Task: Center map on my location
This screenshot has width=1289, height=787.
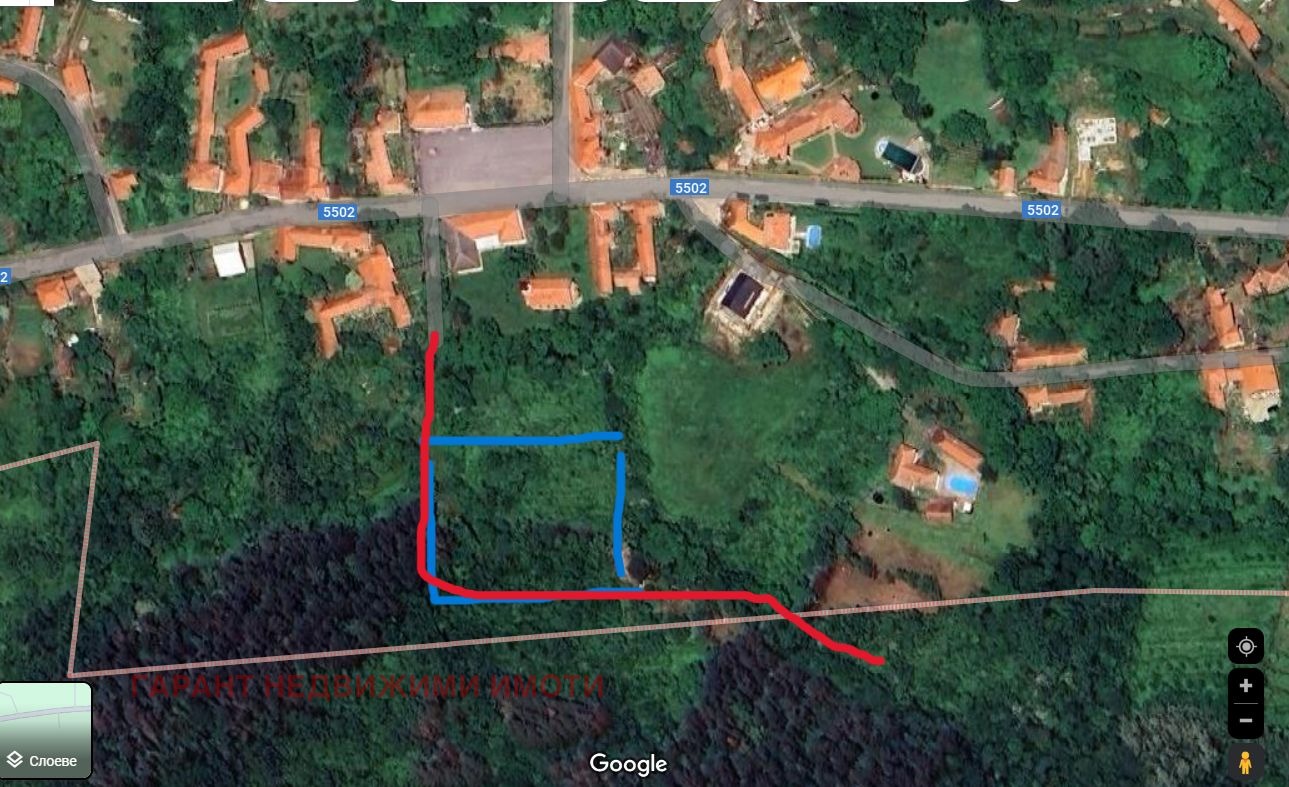Action: pyautogui.click(x=1246, y=646)
